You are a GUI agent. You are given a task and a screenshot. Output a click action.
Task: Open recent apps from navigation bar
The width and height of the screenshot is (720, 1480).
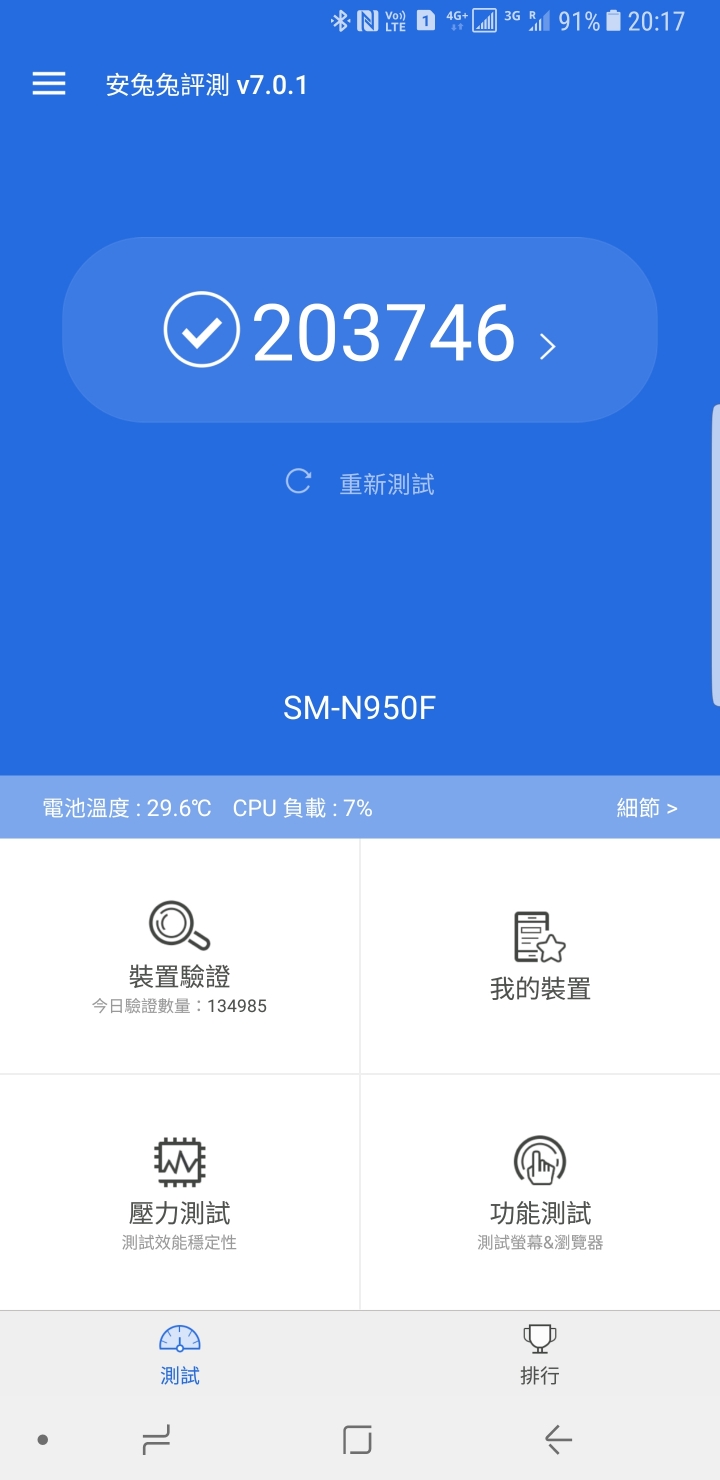pyautogui.click(x=156, y=1440)
